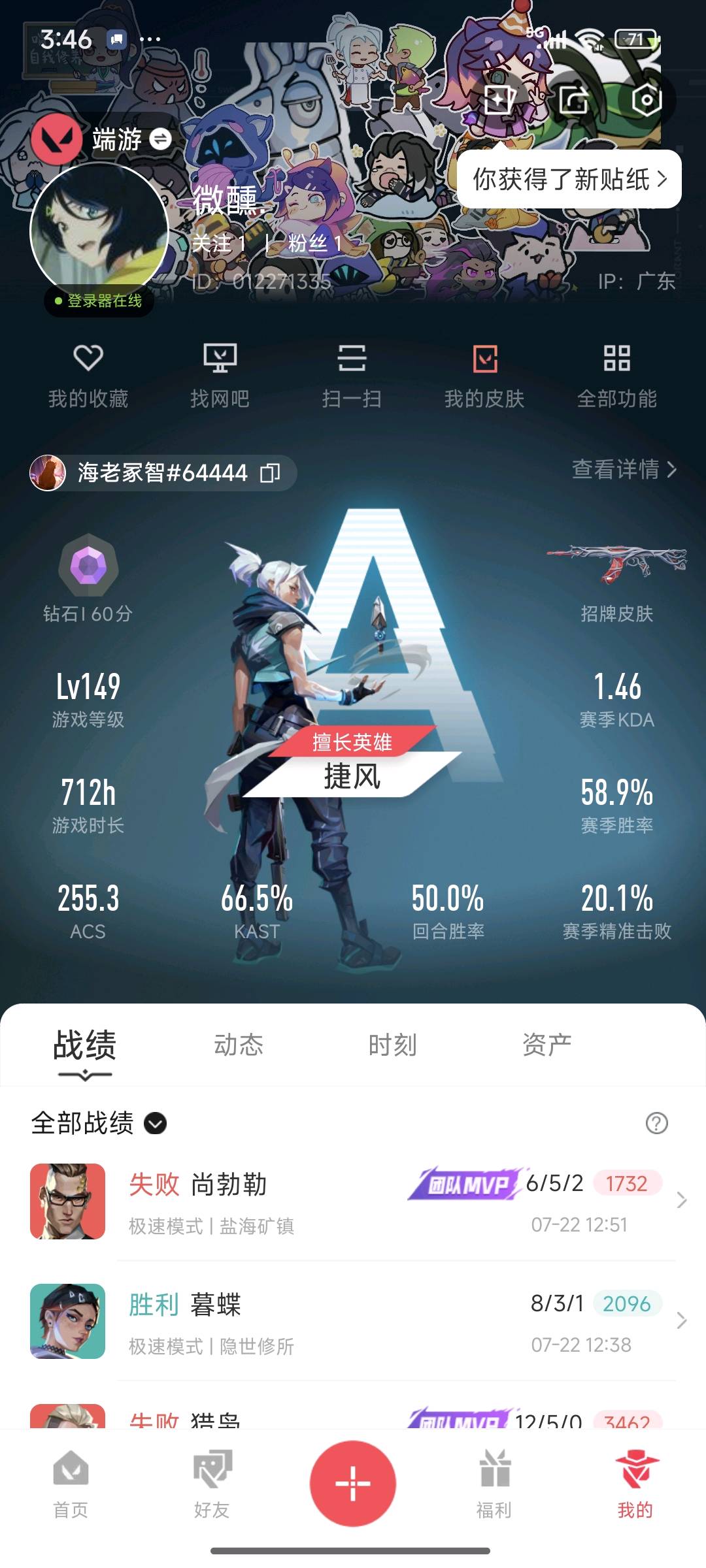706x1568 pixels.
Task: Tap the share icon in header
Action: (x=573, y=100)
